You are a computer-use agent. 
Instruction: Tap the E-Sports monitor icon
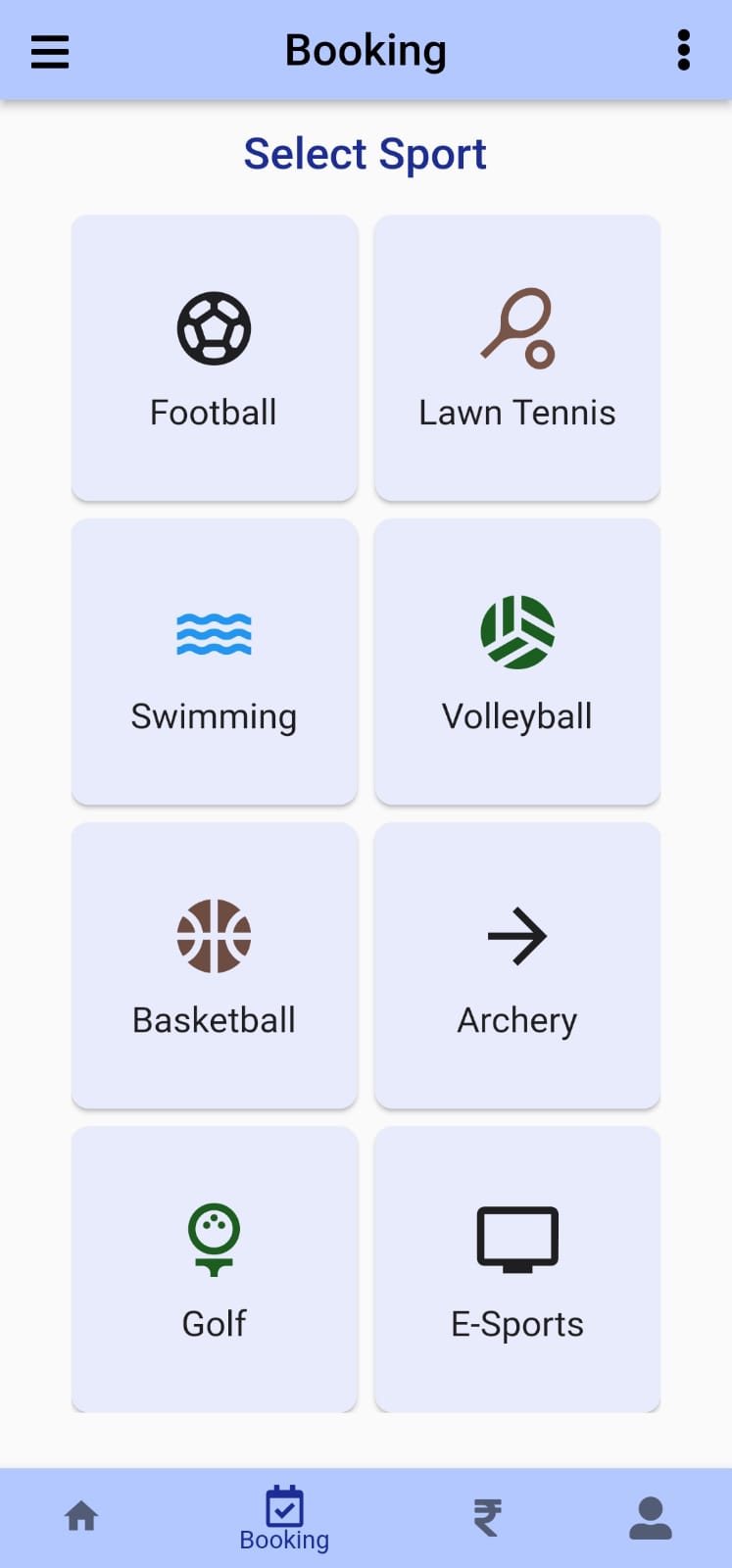point(517,1239)
